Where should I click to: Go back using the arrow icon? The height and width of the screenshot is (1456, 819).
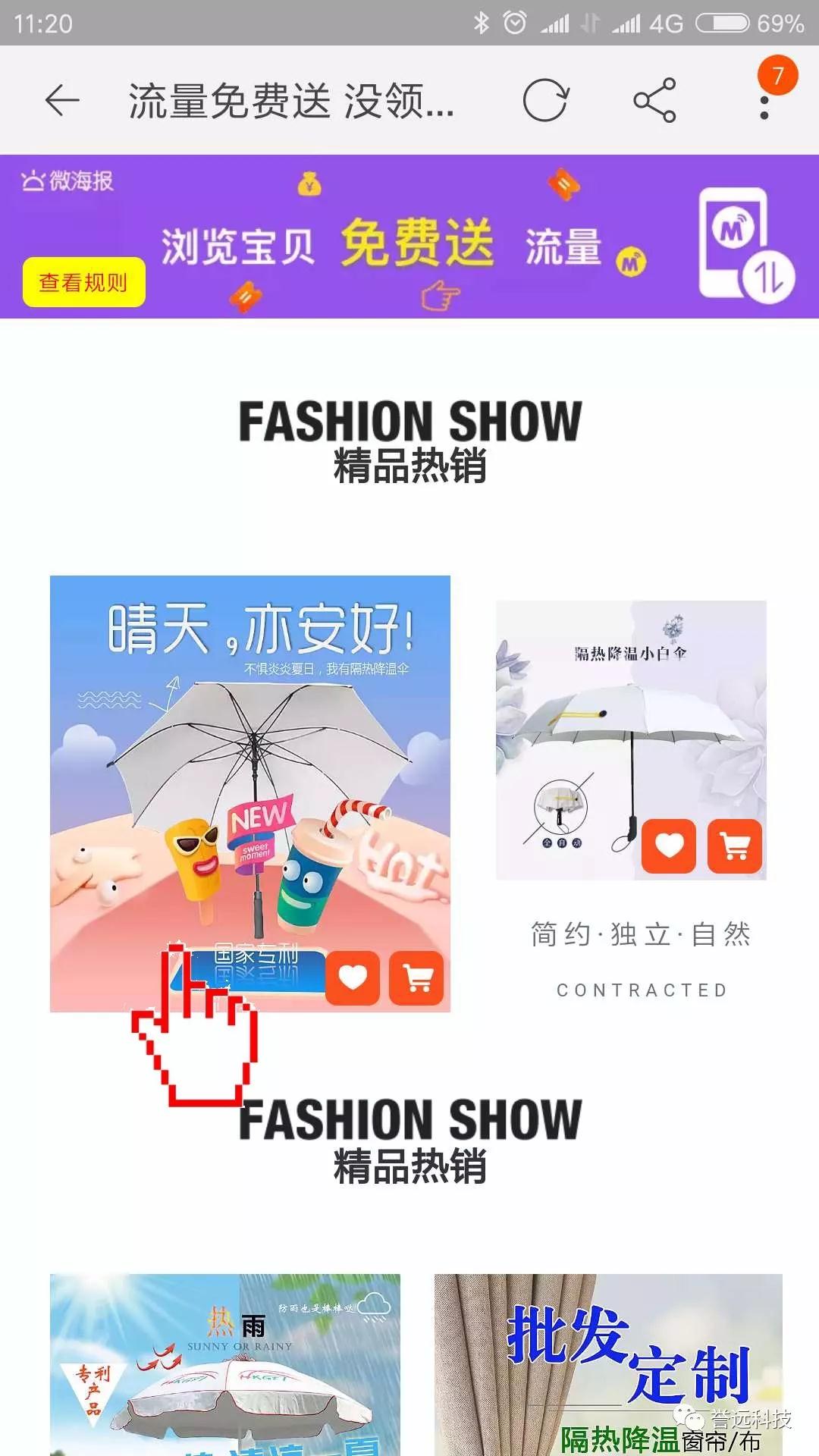pyautogui.click(x=62, y=100)
